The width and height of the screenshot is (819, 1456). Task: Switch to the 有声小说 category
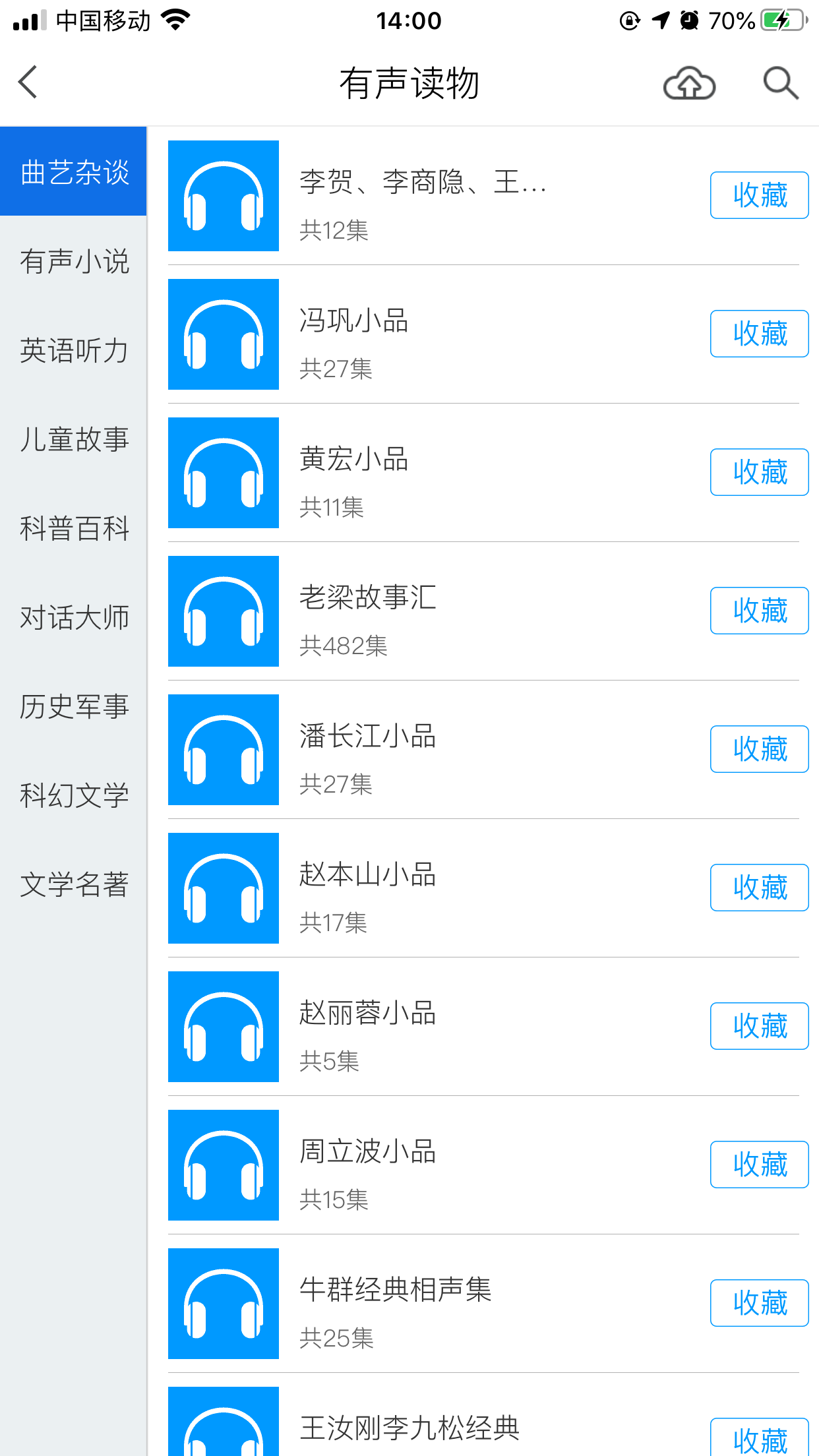pyautogui.click(x=74, y=261)
